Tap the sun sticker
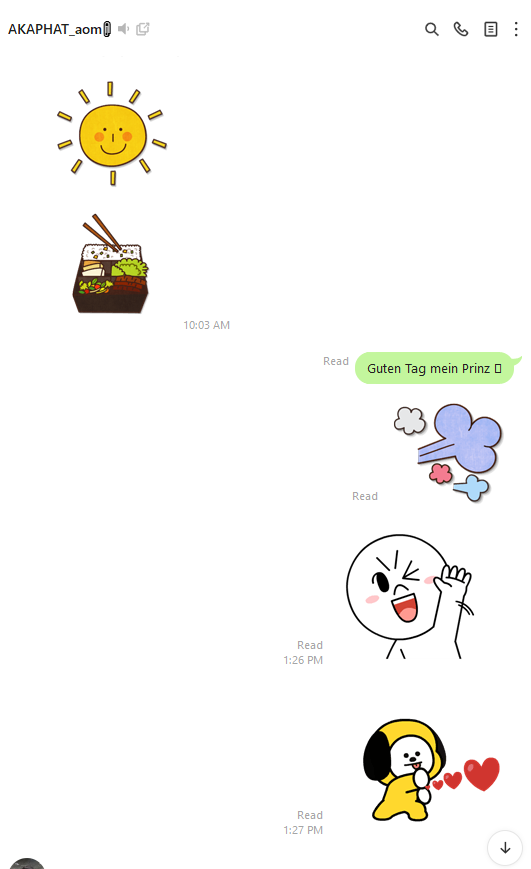The height and width of the screenshot is (869, 531). 112,134
